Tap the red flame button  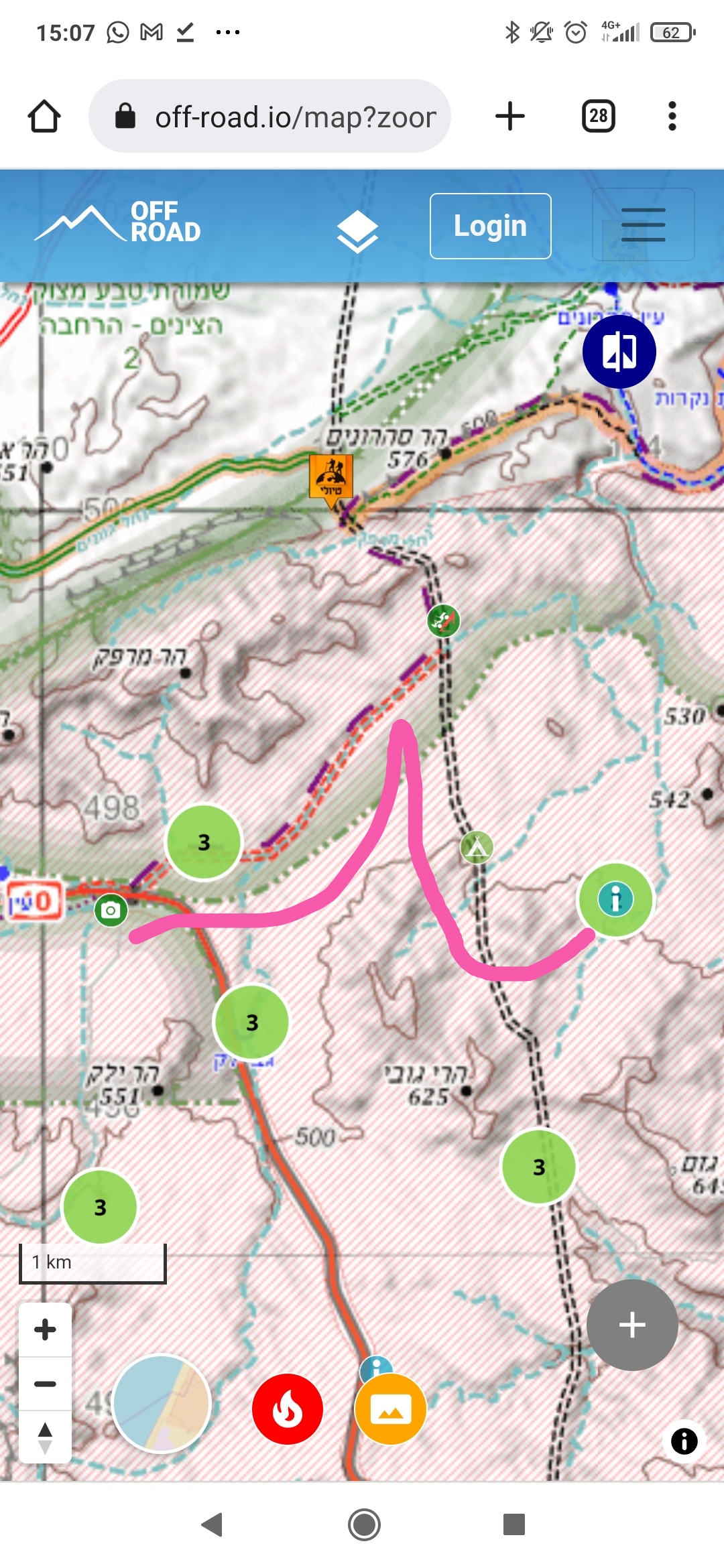287,1409
